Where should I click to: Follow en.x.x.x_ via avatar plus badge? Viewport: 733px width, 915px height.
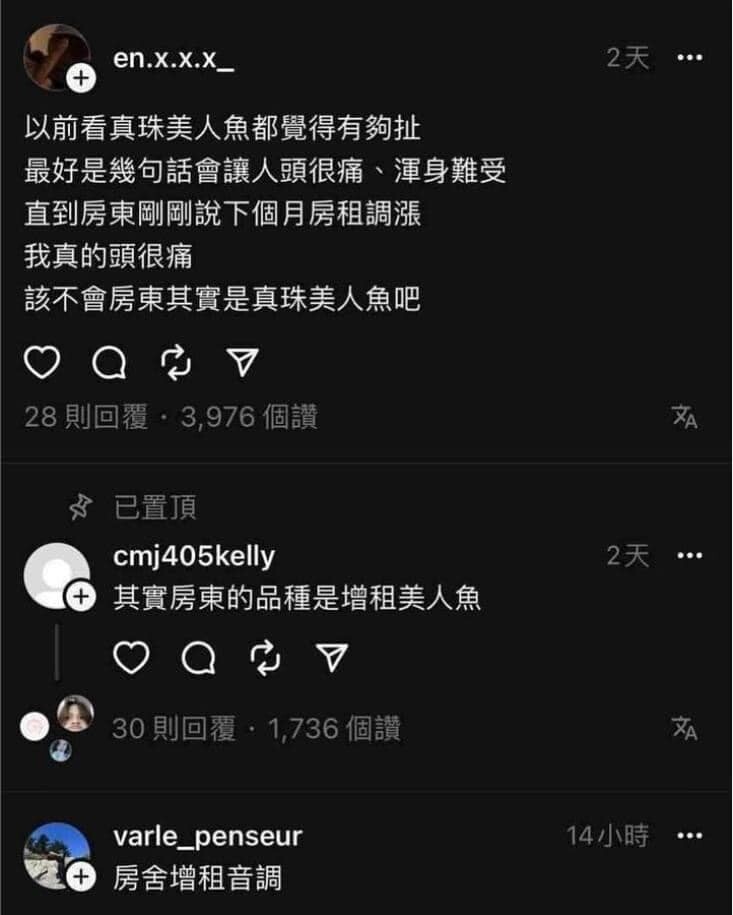[x=82, y=79]
